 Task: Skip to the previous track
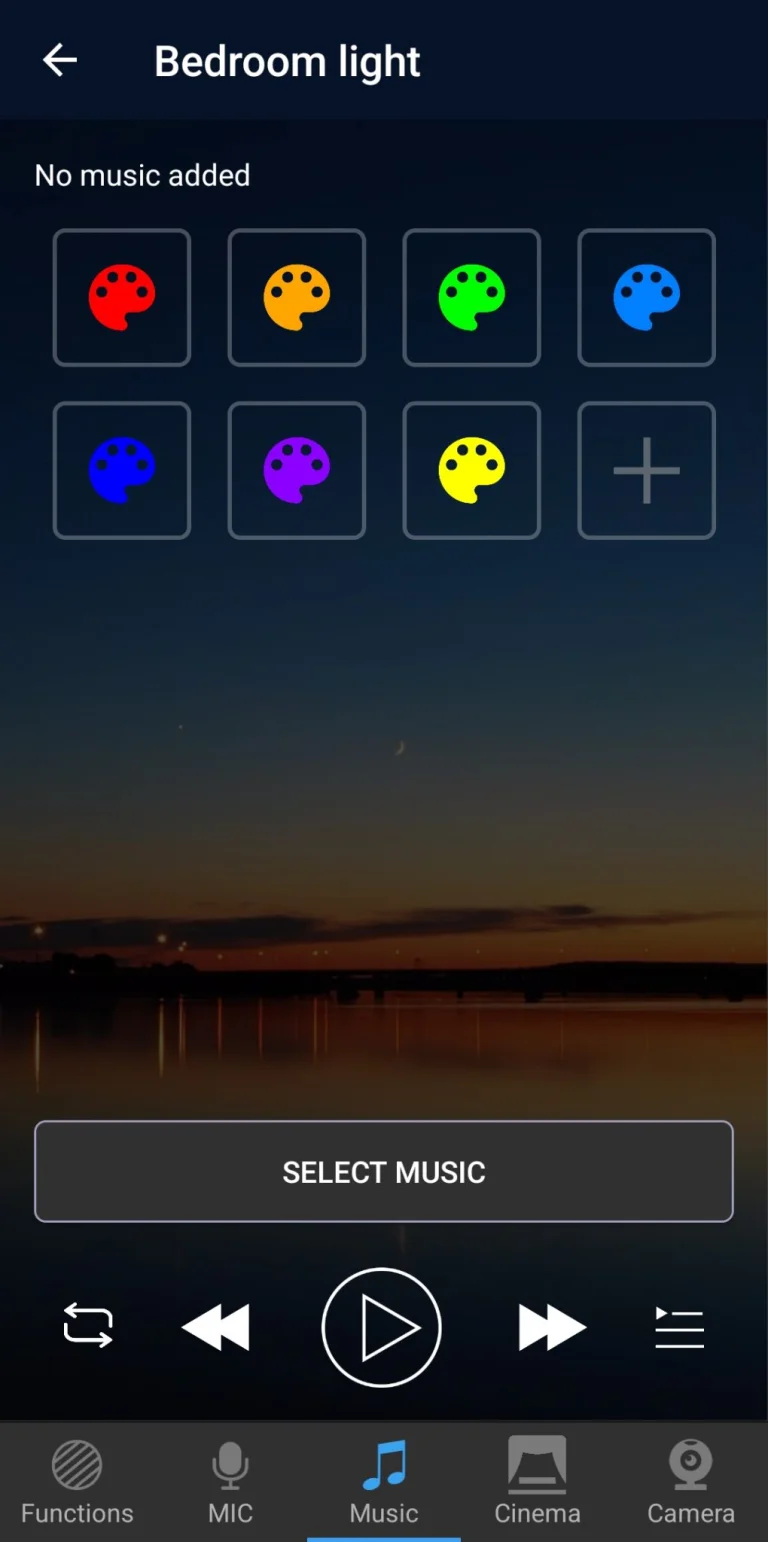216,1327
